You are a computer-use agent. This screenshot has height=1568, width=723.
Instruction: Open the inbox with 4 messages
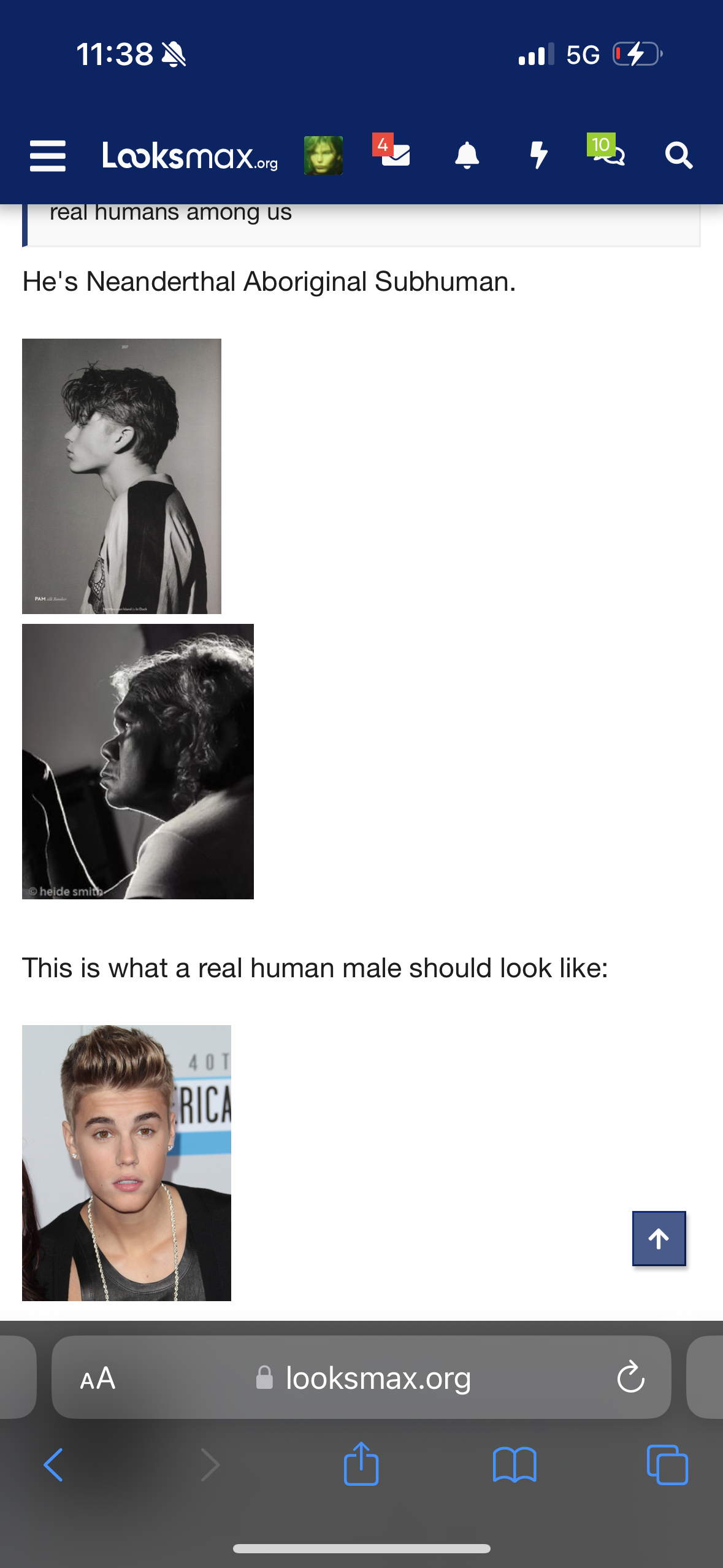394,153
